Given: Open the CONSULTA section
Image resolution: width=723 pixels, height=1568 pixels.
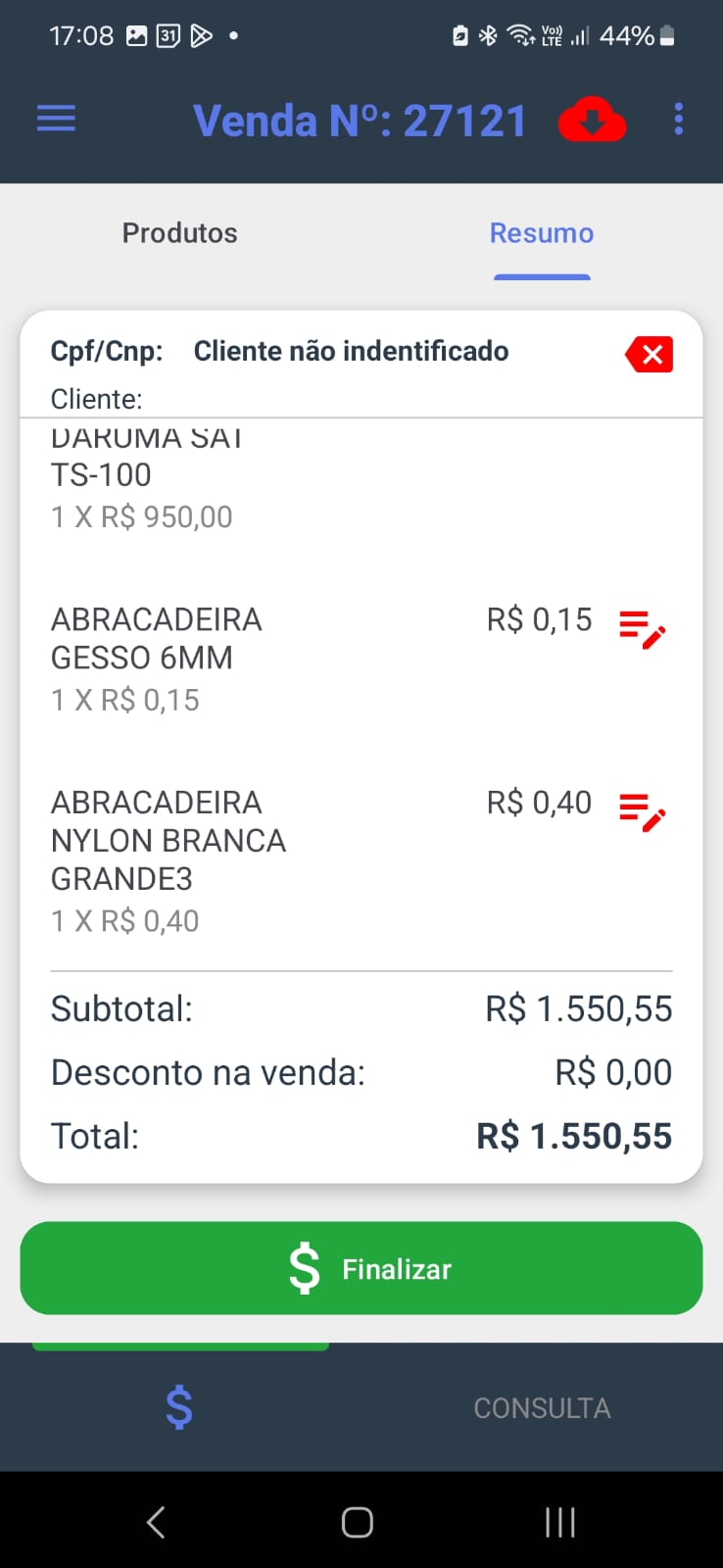Looking at the screenshot, I should [x=542, y=1408].
